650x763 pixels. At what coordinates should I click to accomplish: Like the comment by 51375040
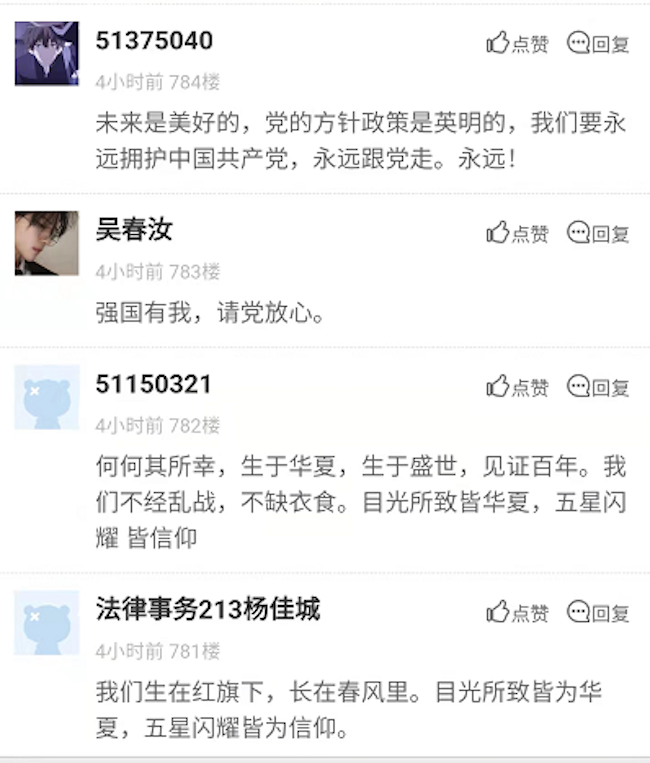click(x=517, y=43)
